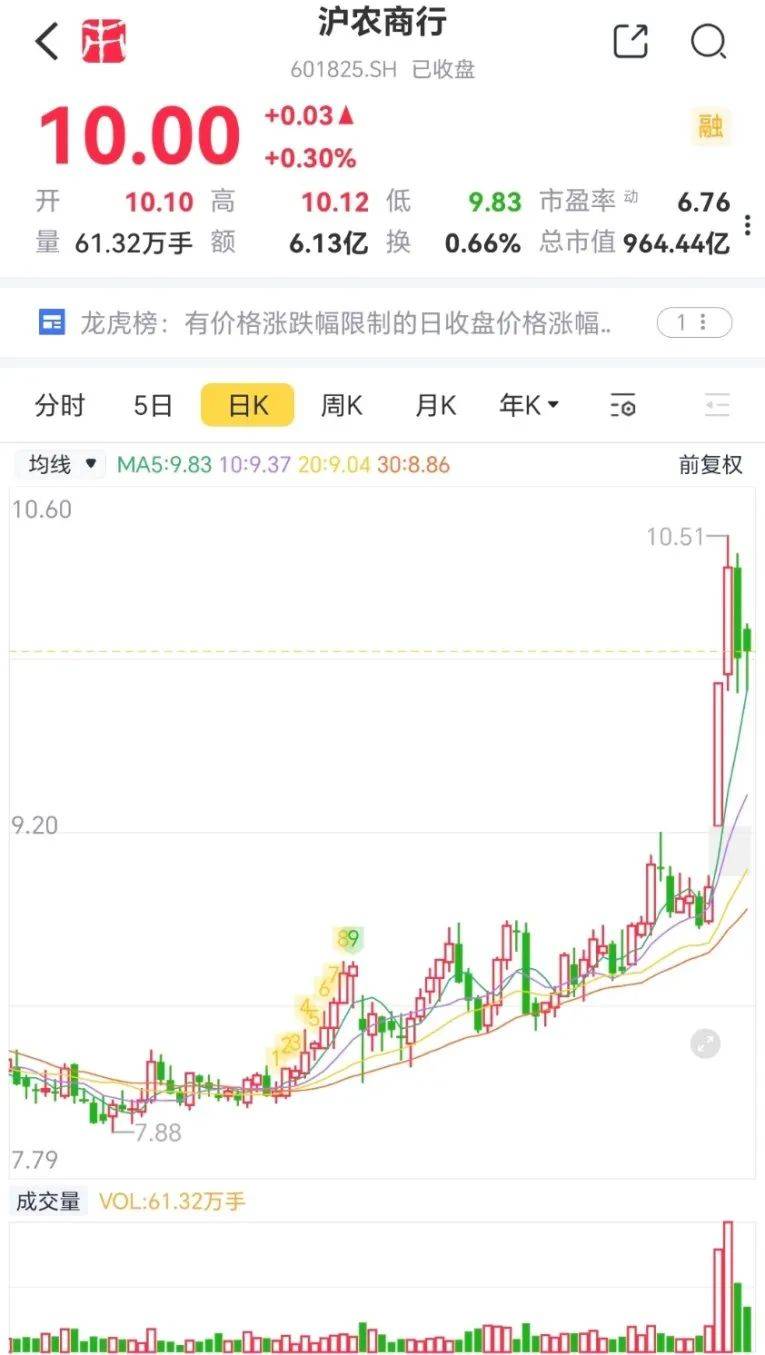The height and width of the screenshot is (1355, 765).
Task: Change the 成交量 sub-indicator
Action: (48, 1201)
